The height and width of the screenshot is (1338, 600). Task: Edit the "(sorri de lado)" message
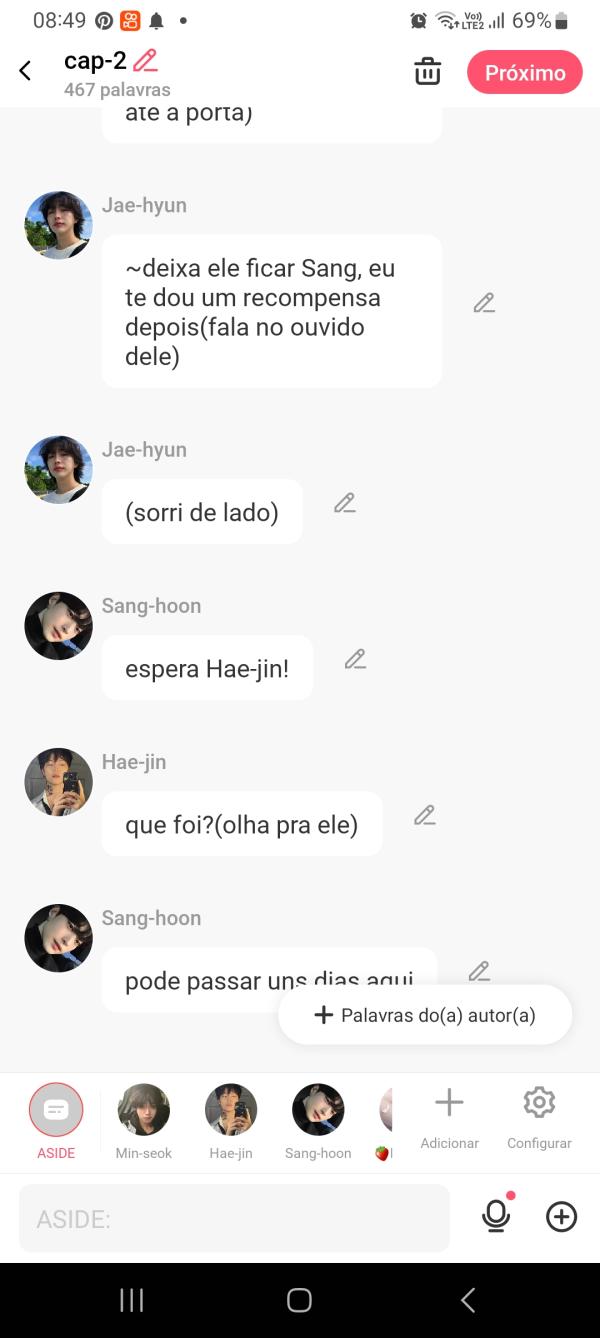(x=345, y=503)
